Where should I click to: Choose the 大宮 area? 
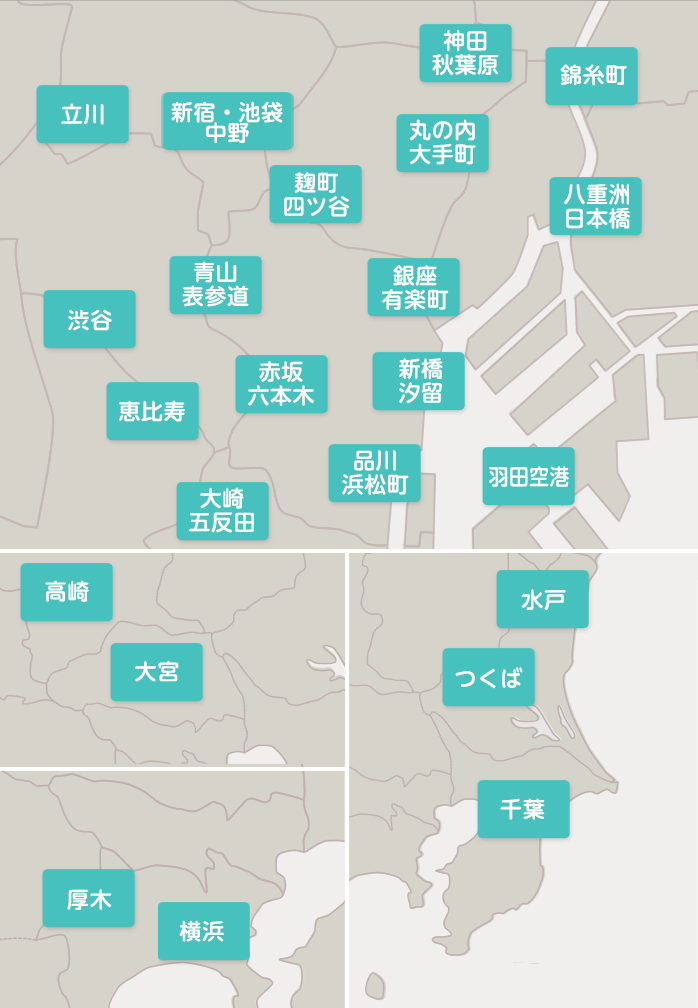pos(156,672)
